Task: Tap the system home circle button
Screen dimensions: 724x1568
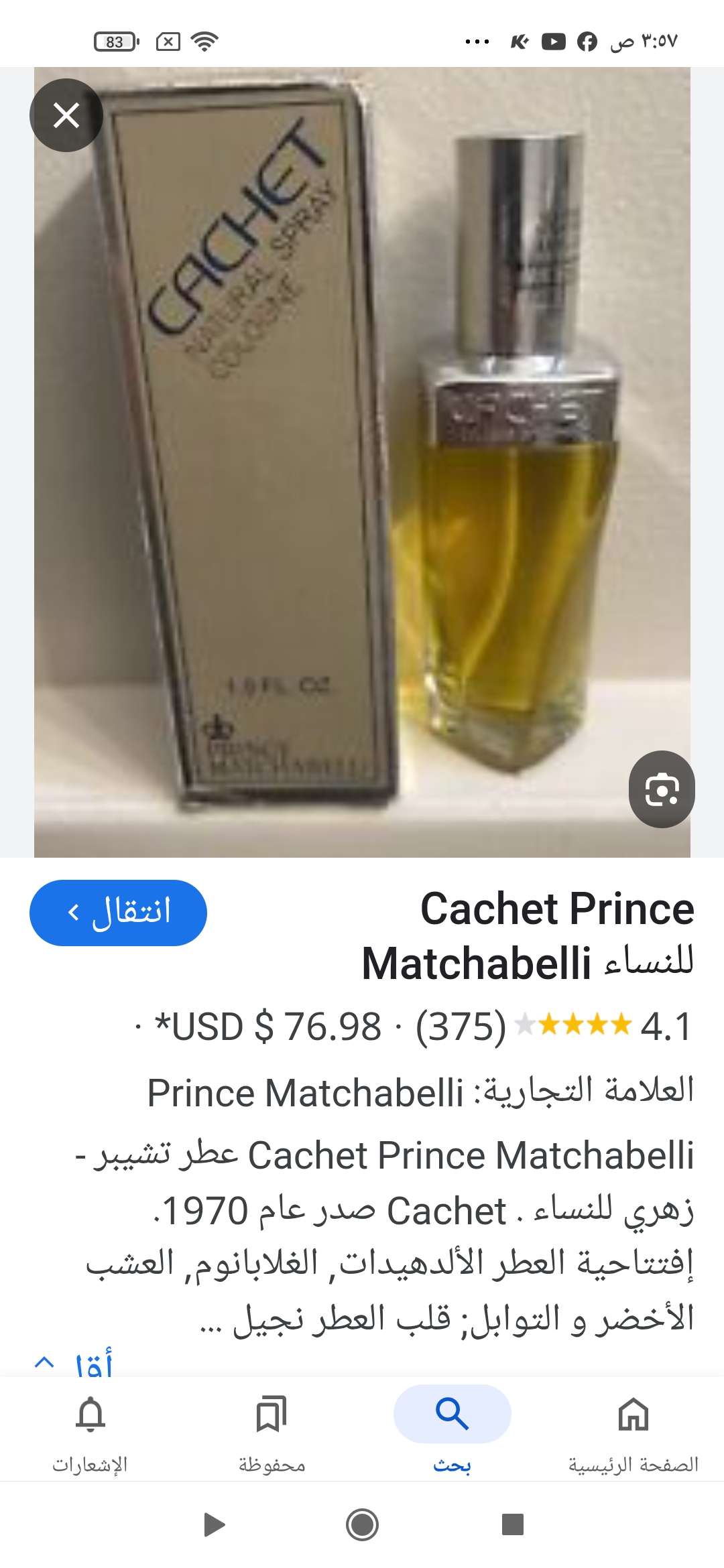Action: coord(362,1524)
